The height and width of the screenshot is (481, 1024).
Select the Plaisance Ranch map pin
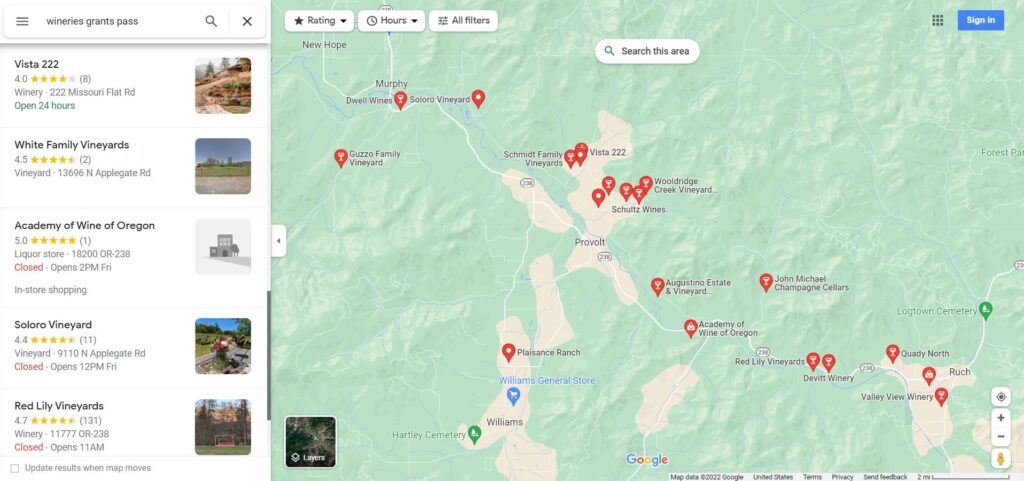tap(508, 351)
